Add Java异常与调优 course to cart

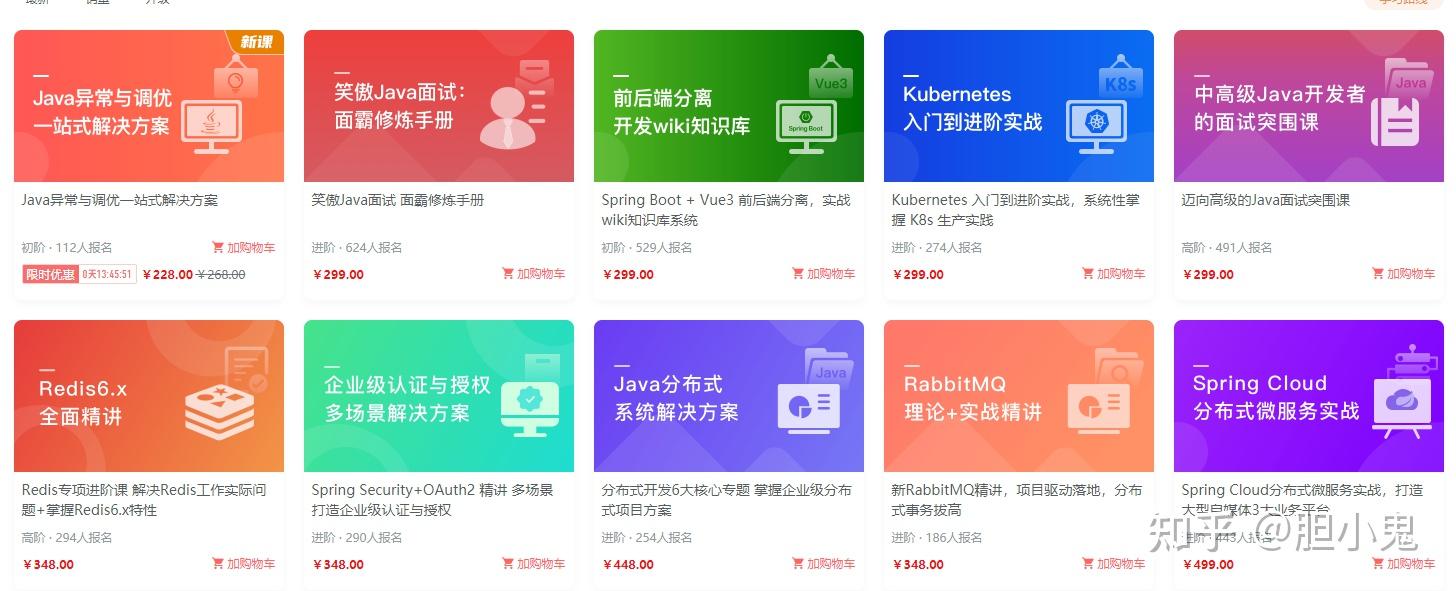coord(243,248)
